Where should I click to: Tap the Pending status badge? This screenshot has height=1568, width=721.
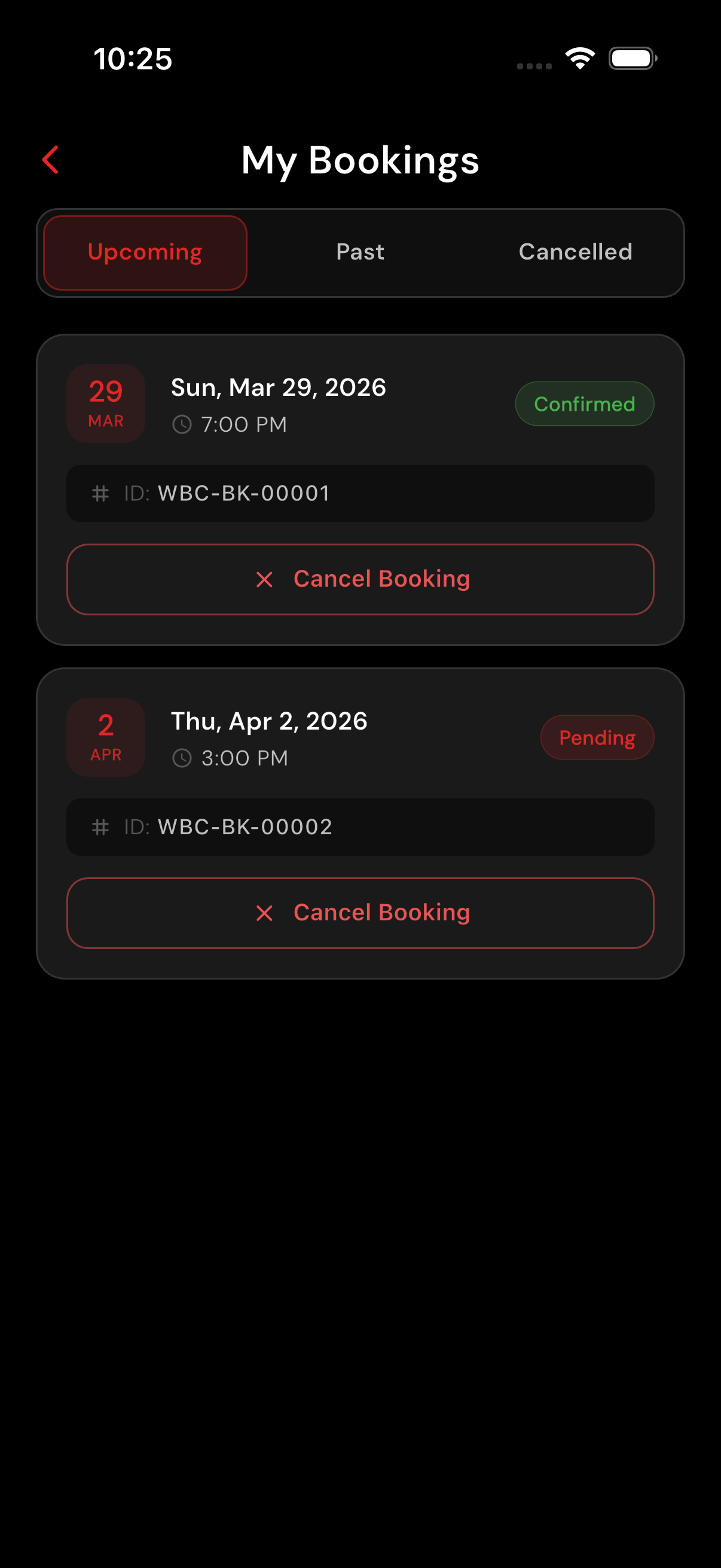point(597,737)
